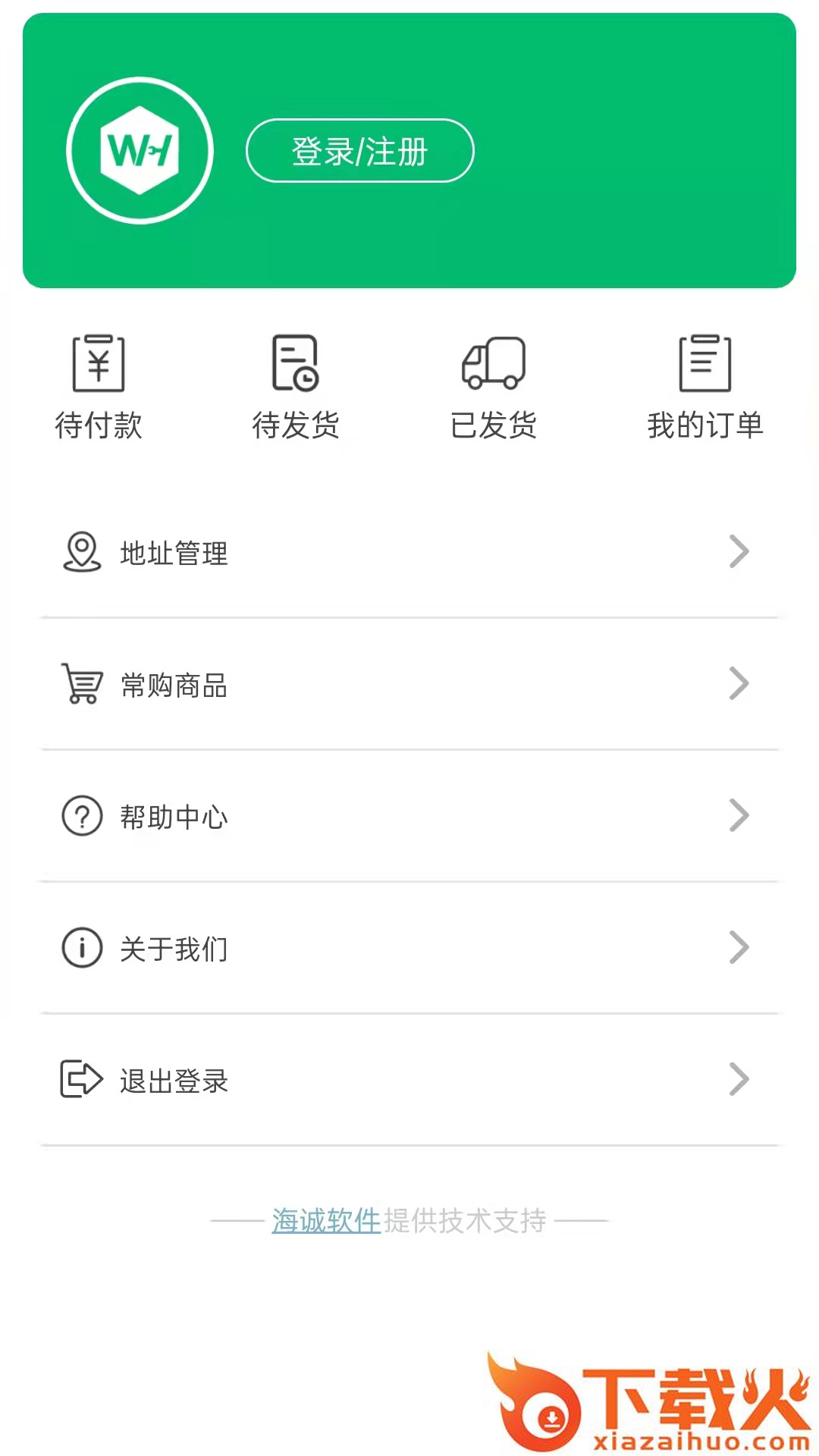Follow the 海诚软件 link

click(326, 1221)
